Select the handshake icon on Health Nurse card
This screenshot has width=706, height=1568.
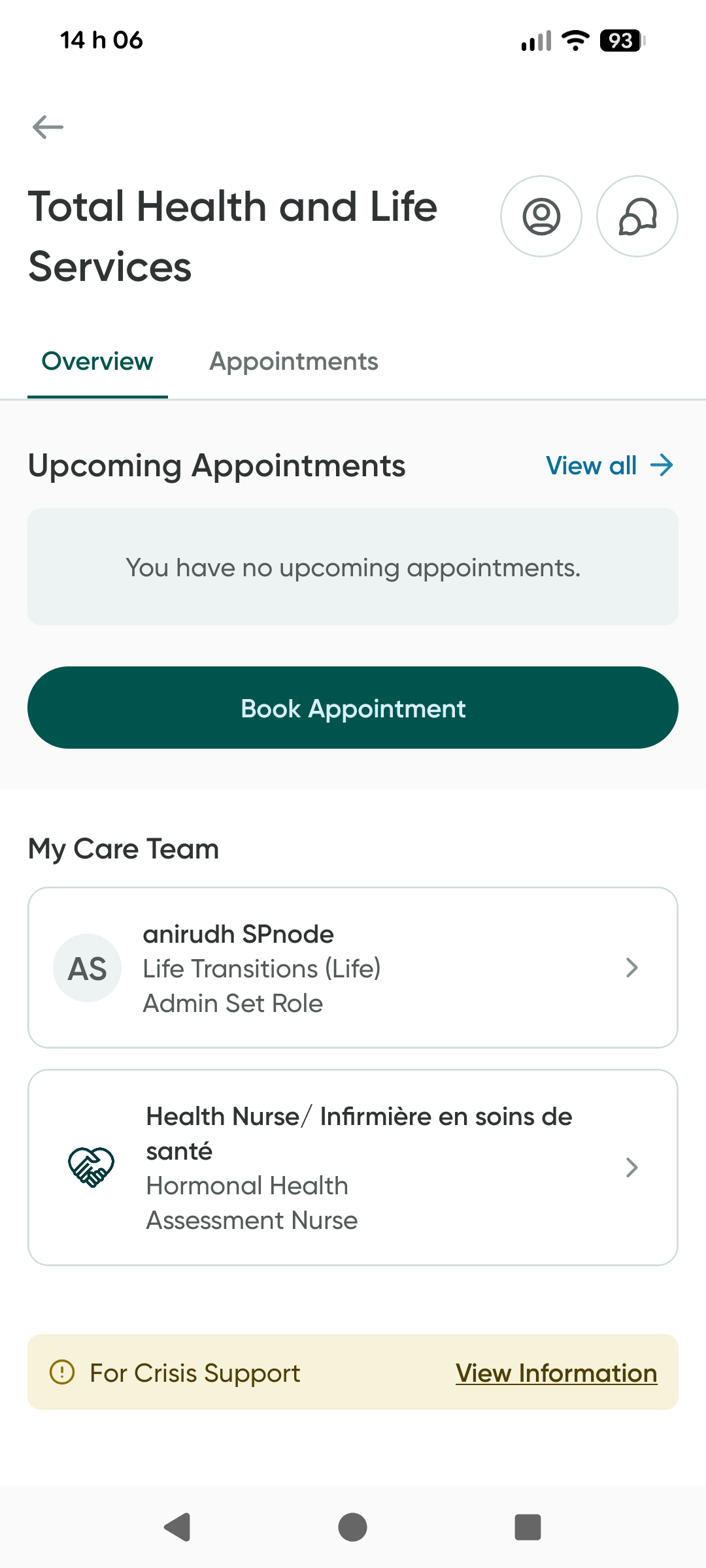point(92,1168)
